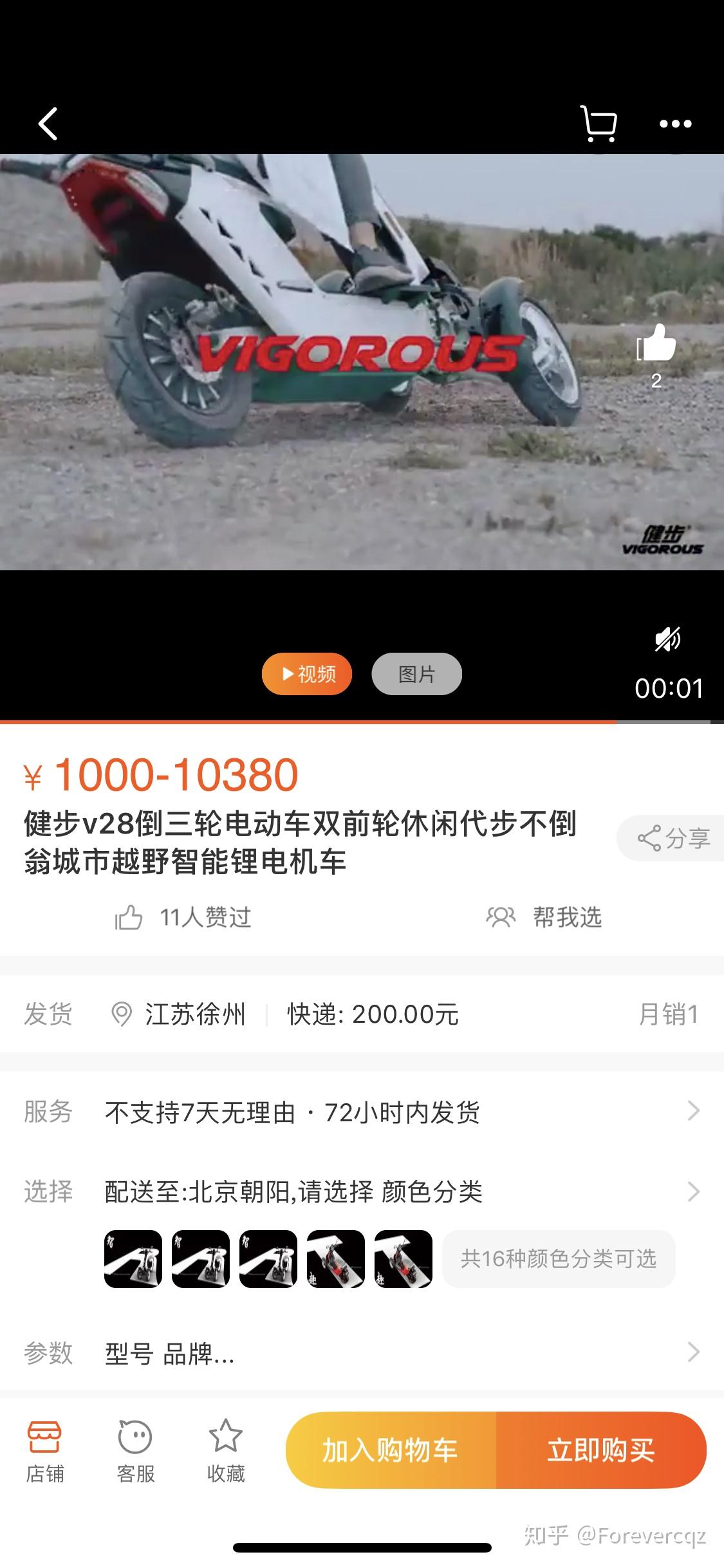Image resolution: width=724 pixels, height=1568 pixels.
Task: Like the product via 11人赞过
Action: [x=183, y=917]
